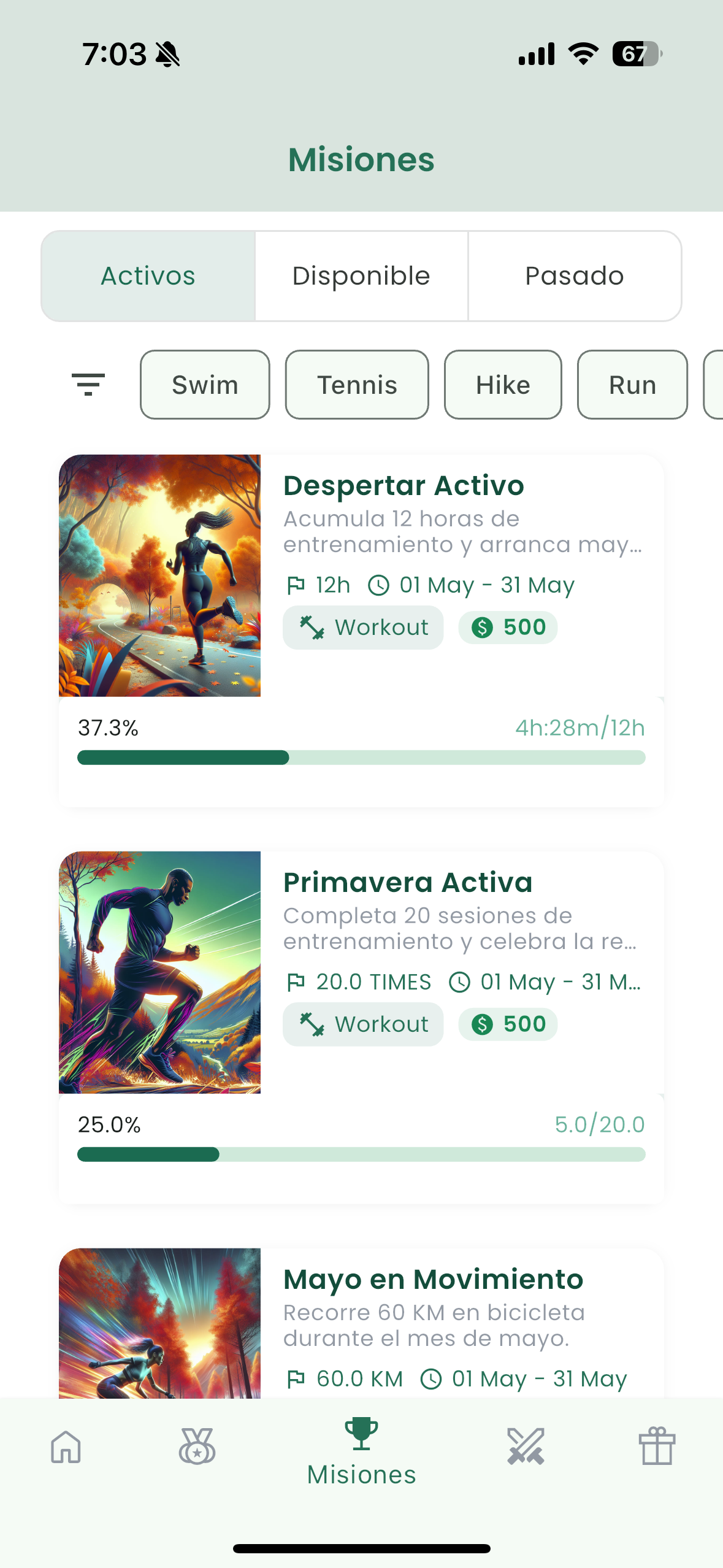Screen dimensions: 723x1568
Task: Select the Tennis filter chip
Action: tap(357, 385)
